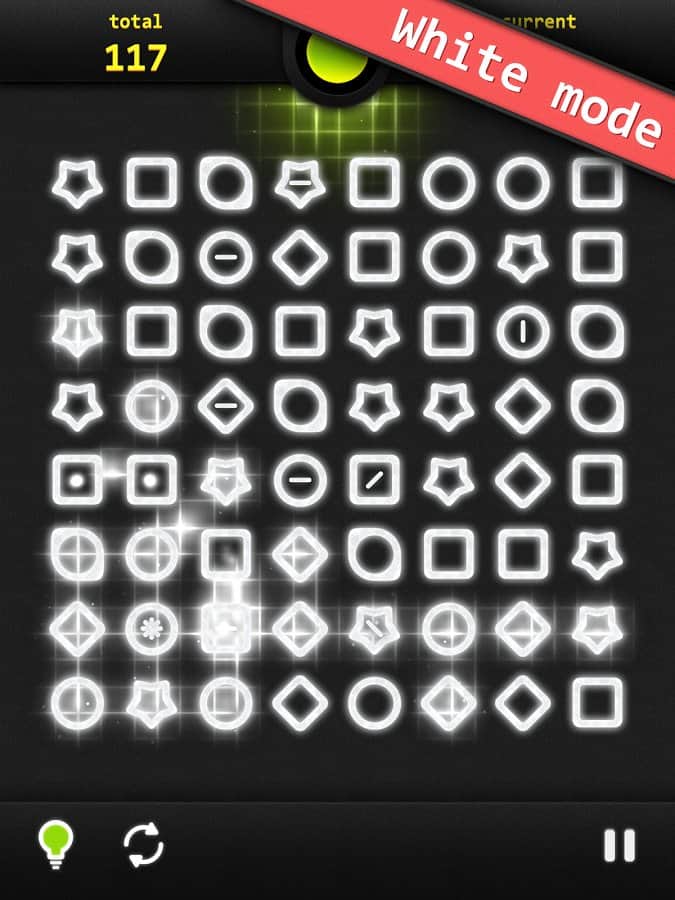
Task: Pause the game
Action: (619, 846)
